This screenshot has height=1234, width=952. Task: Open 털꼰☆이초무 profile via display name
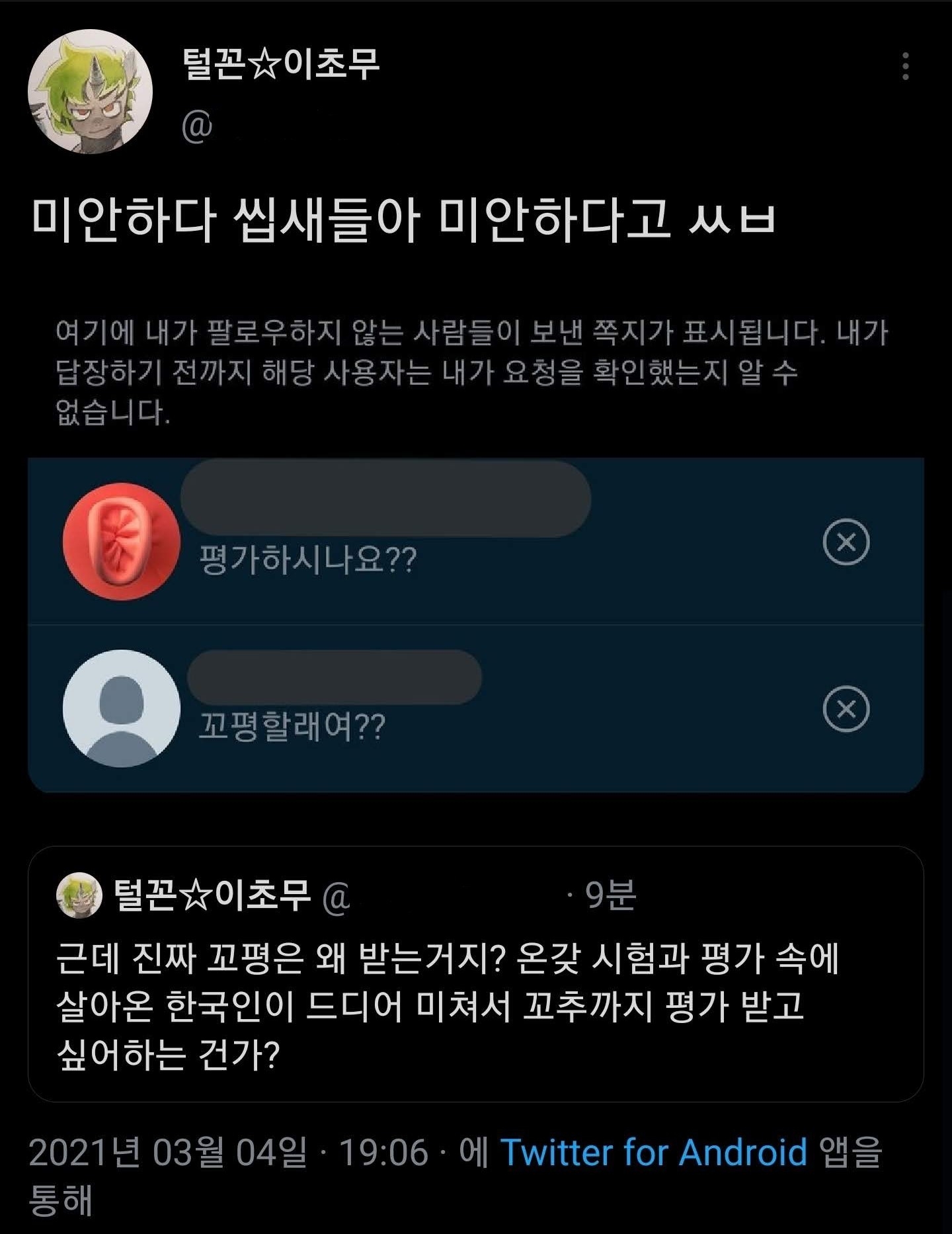click(281, 65)
